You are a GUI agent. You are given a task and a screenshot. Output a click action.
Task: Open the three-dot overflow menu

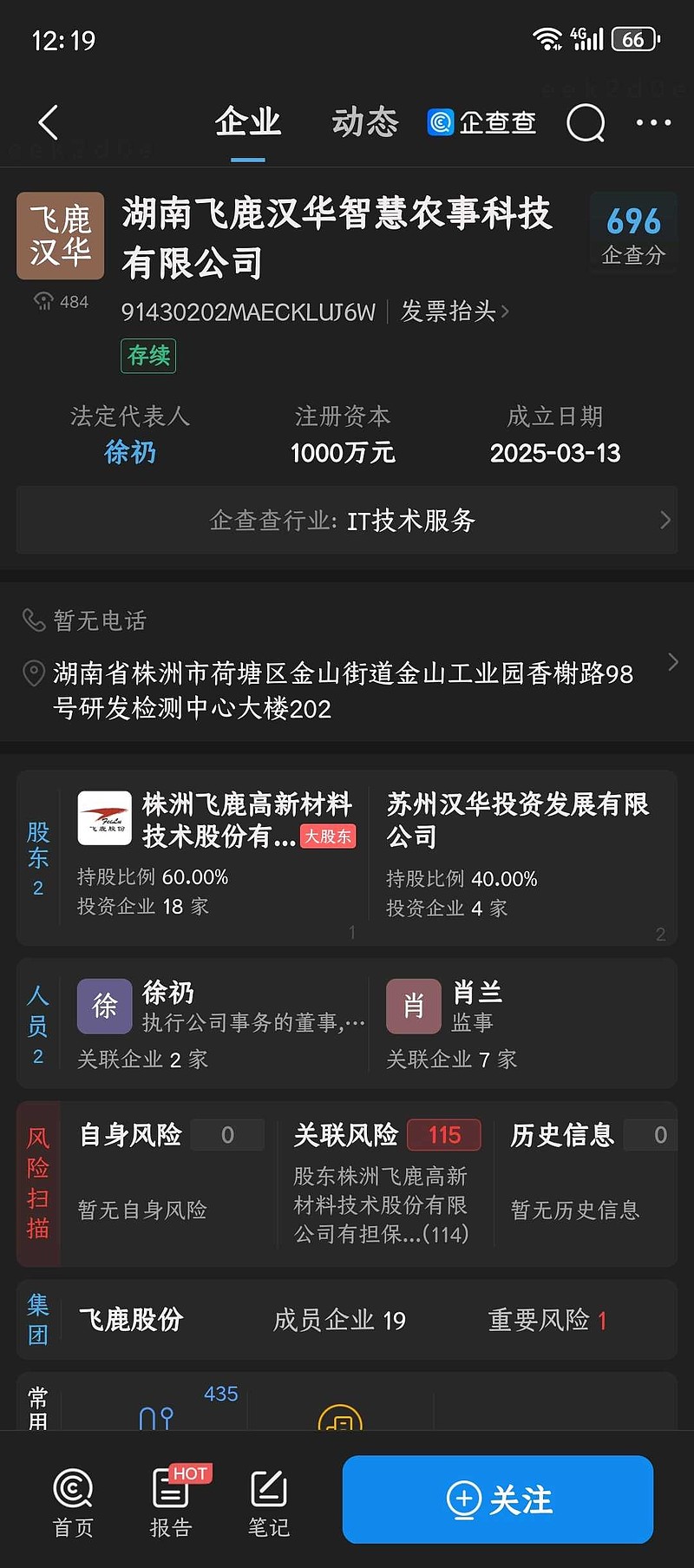(653, 122)
